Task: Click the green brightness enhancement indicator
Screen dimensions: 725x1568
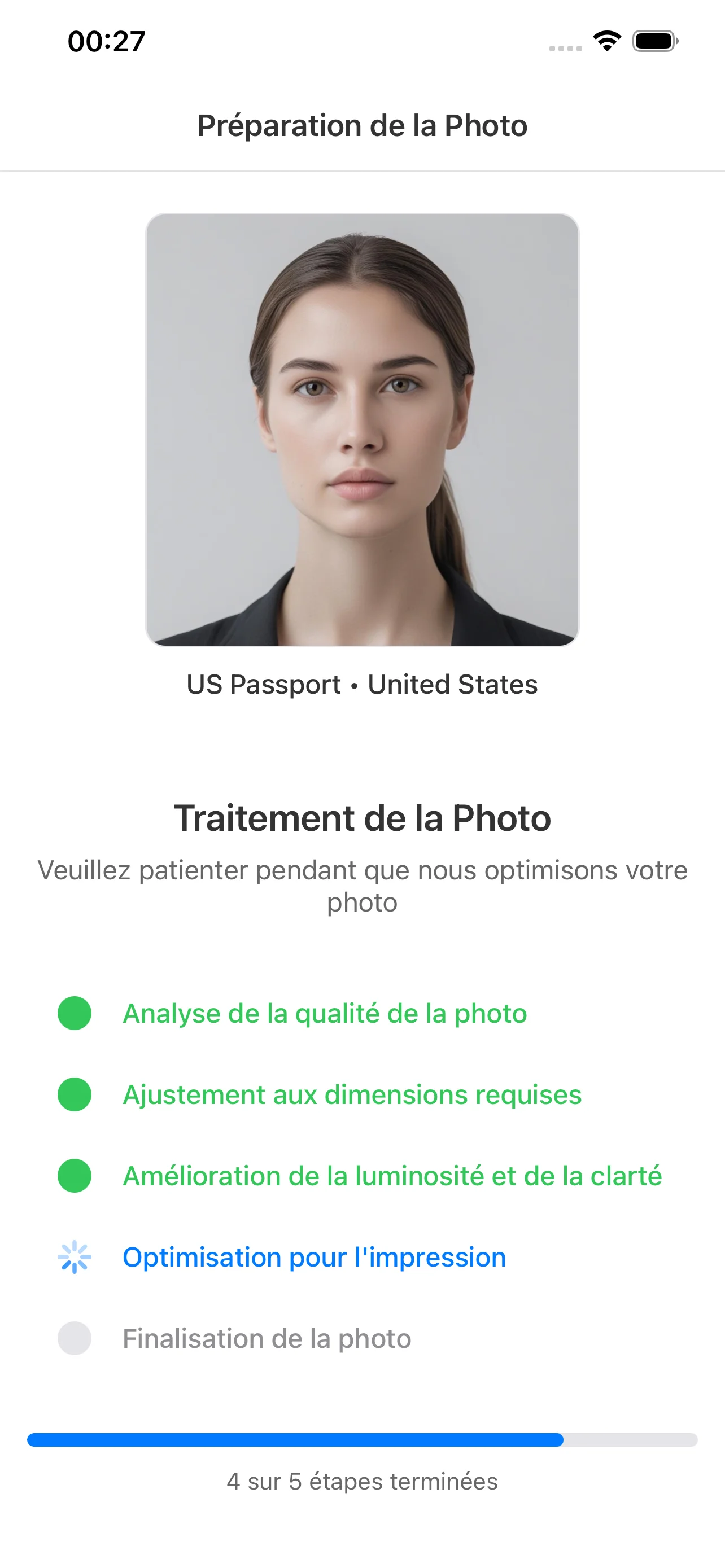Action: pos(75,1175)
